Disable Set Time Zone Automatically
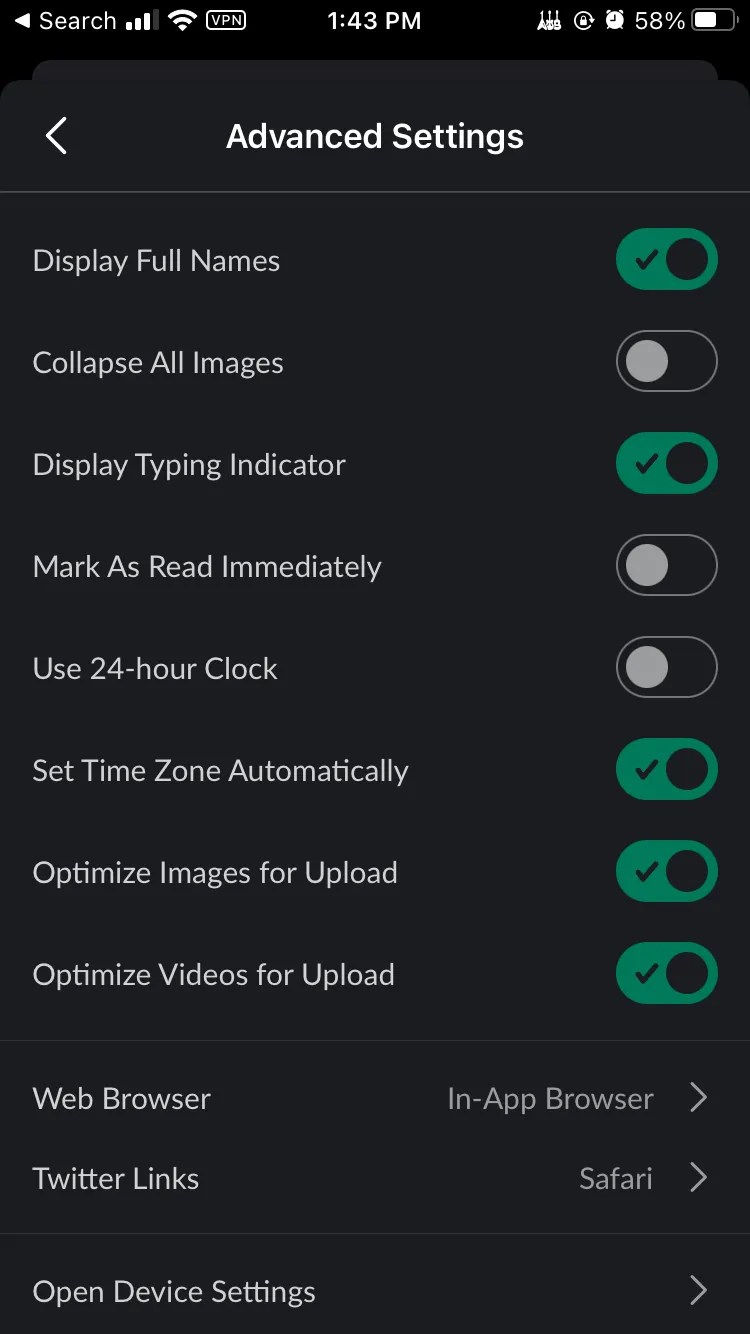 pos(666,769)
